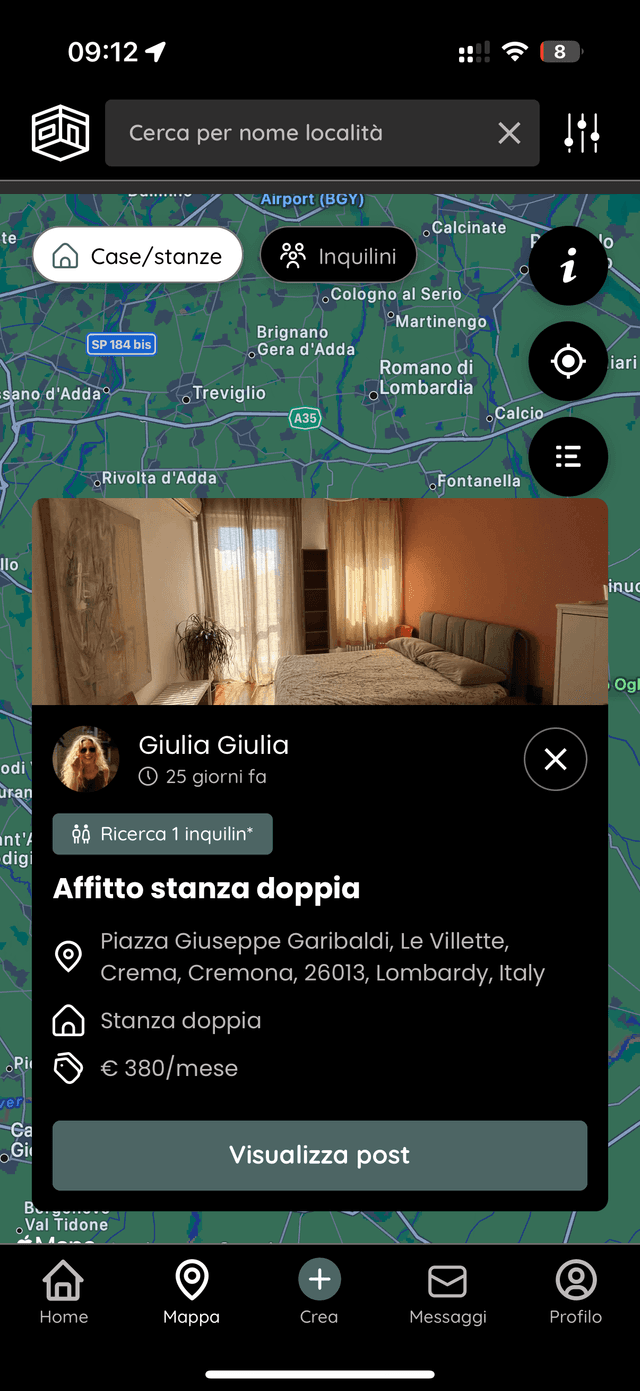The image size is (640, 1391).
Task: Open the Messaggi tab
Action: tap(447, 1292)
